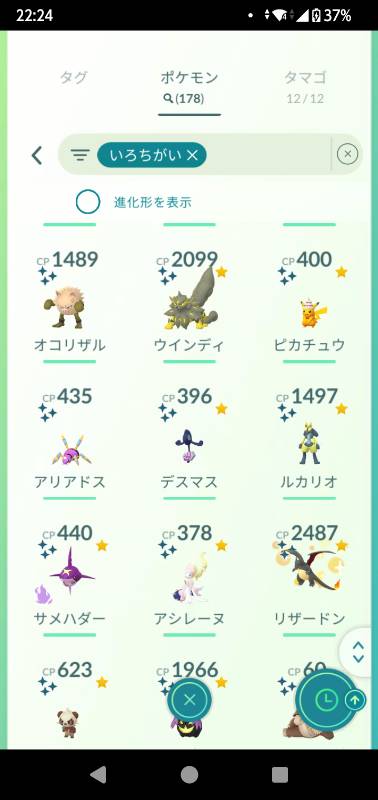Open アリアドス CP 435
Viewport: 378px width, 800px height.
point(69,438)
